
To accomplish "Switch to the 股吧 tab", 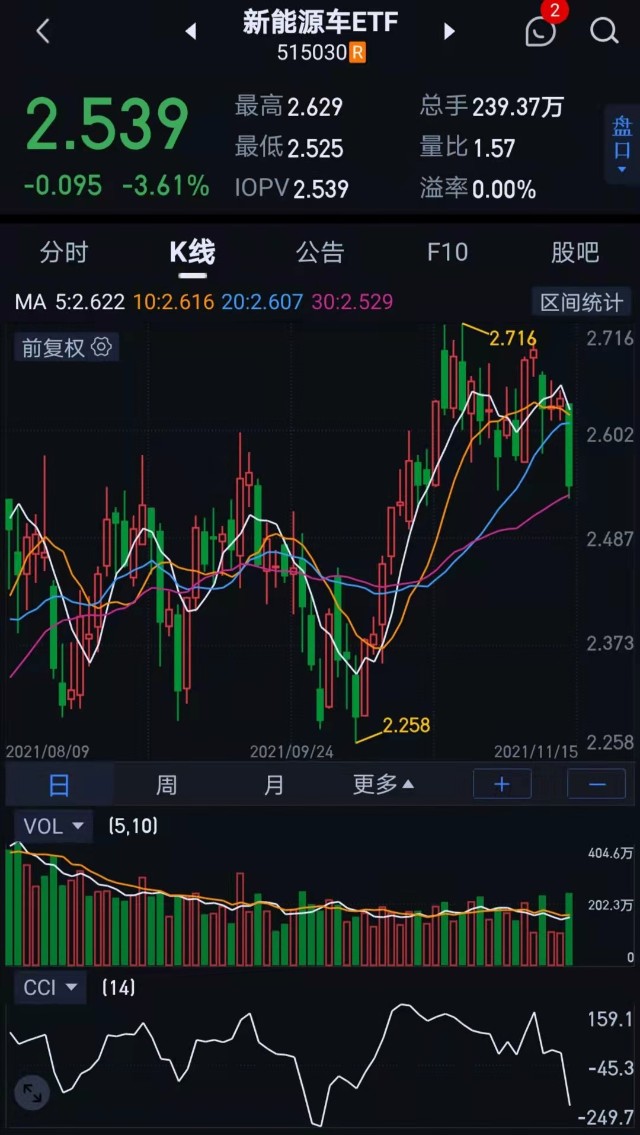I will 576,253.
